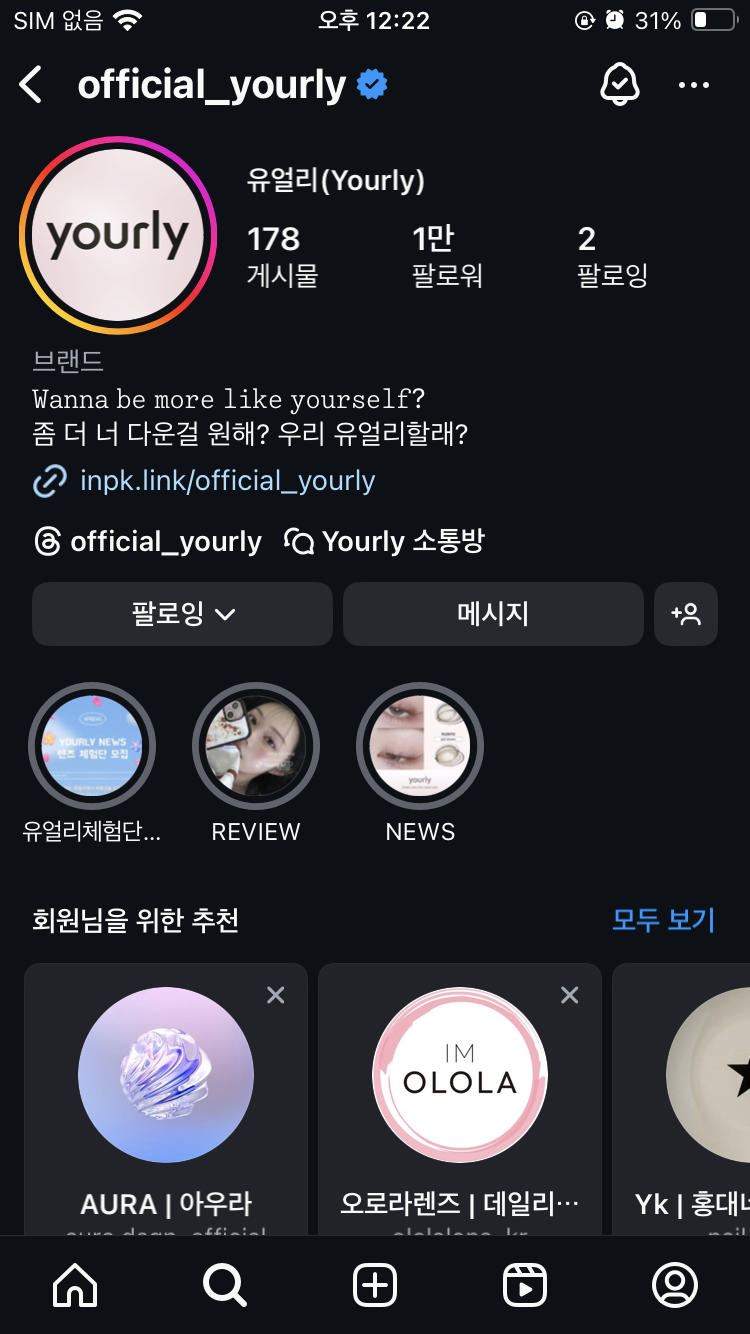Open the Yourly 소통방 channel
The image size is (750, 1334).
click(x=385, y=542)
